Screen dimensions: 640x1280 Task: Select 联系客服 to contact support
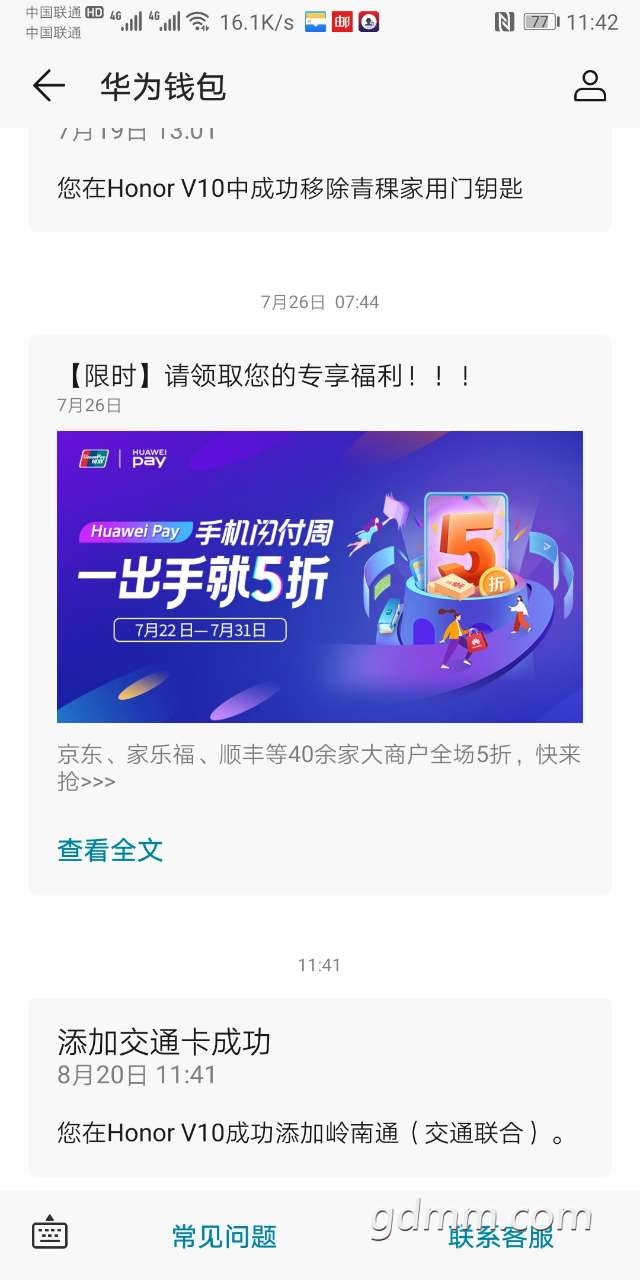tap(501, 1237)
